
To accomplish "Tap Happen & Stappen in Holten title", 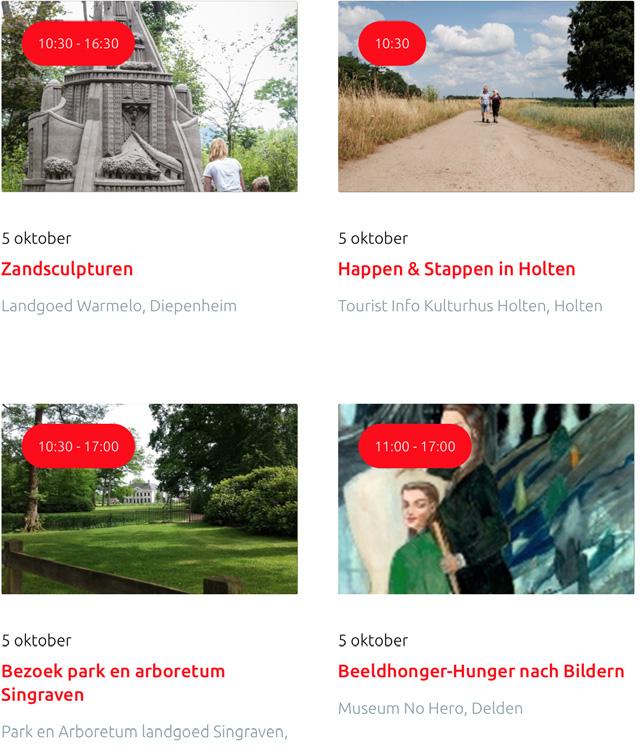I will [456, 269].
